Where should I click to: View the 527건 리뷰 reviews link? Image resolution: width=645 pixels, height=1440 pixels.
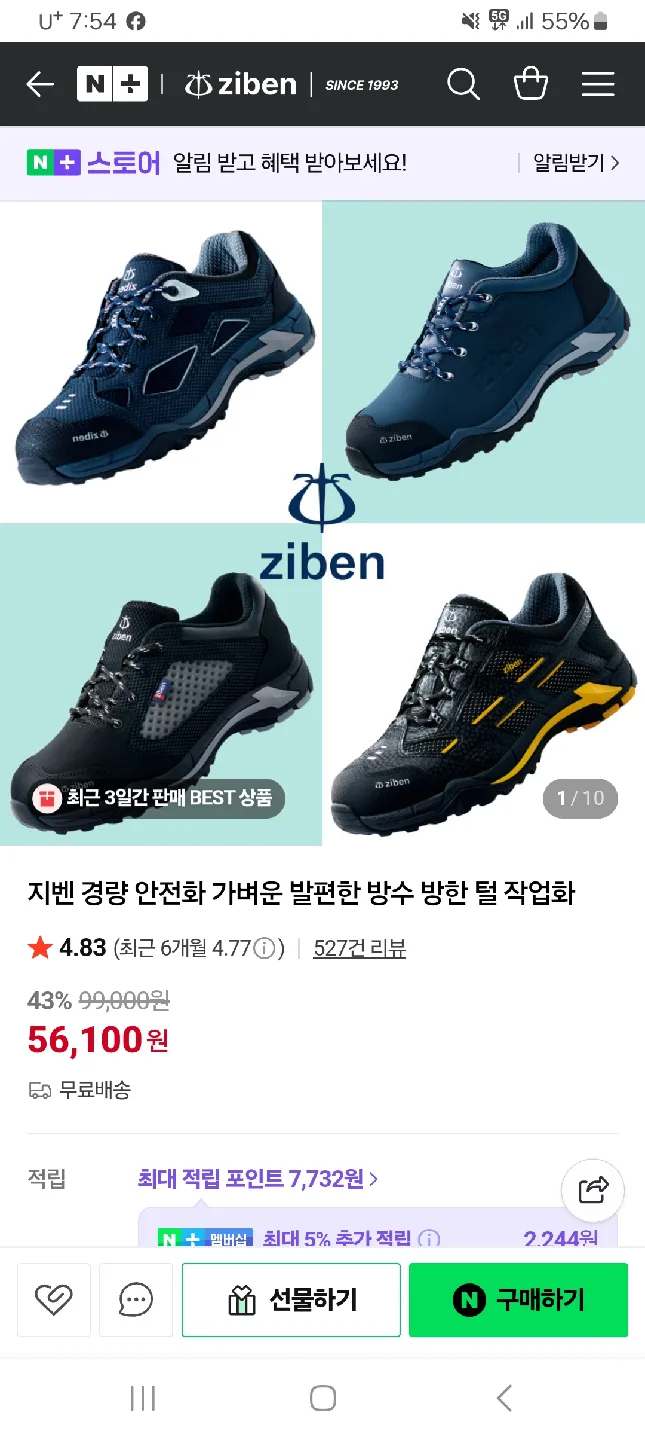(359, 948)
